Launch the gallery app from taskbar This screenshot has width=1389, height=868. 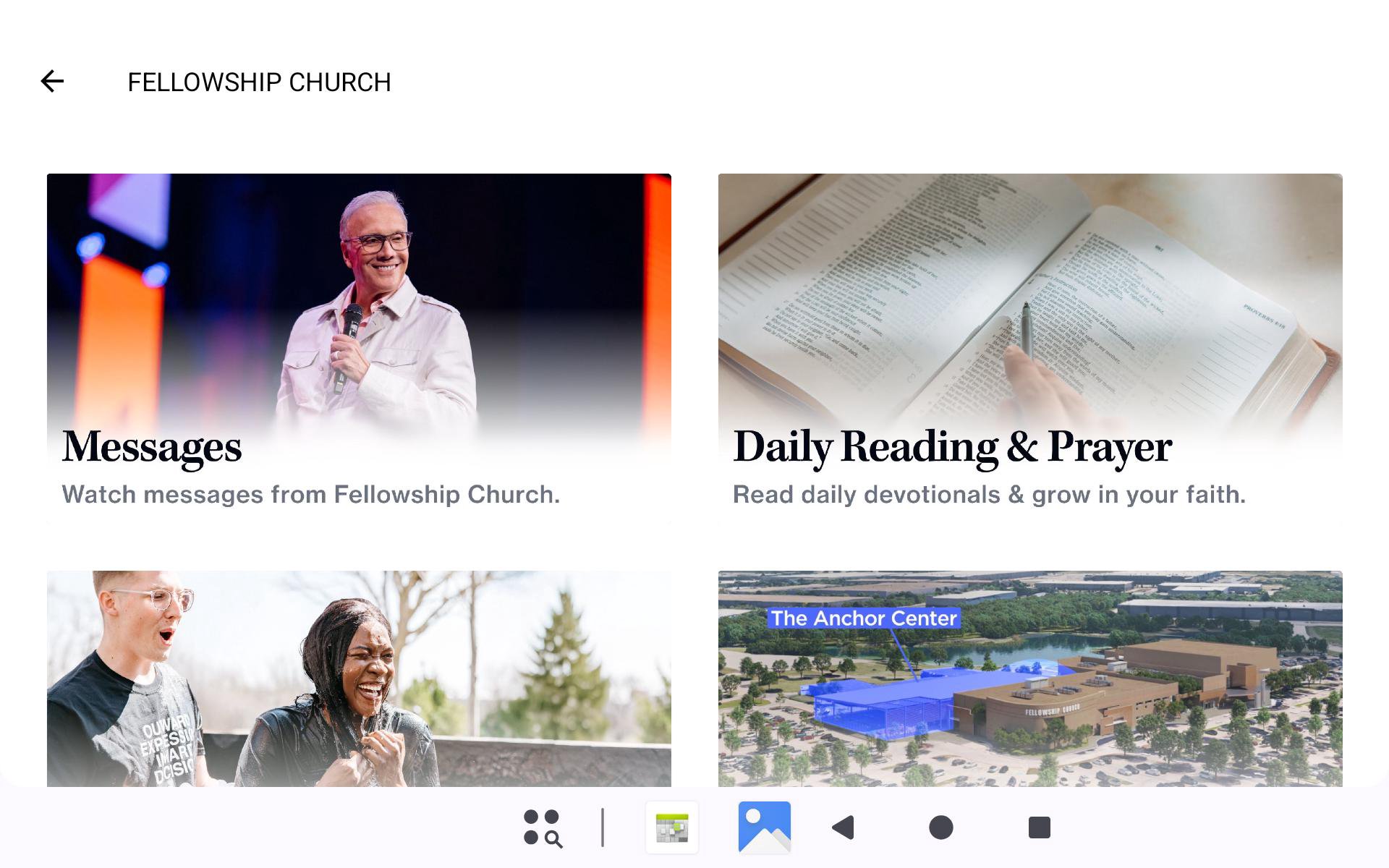click(x=764, y=827)
